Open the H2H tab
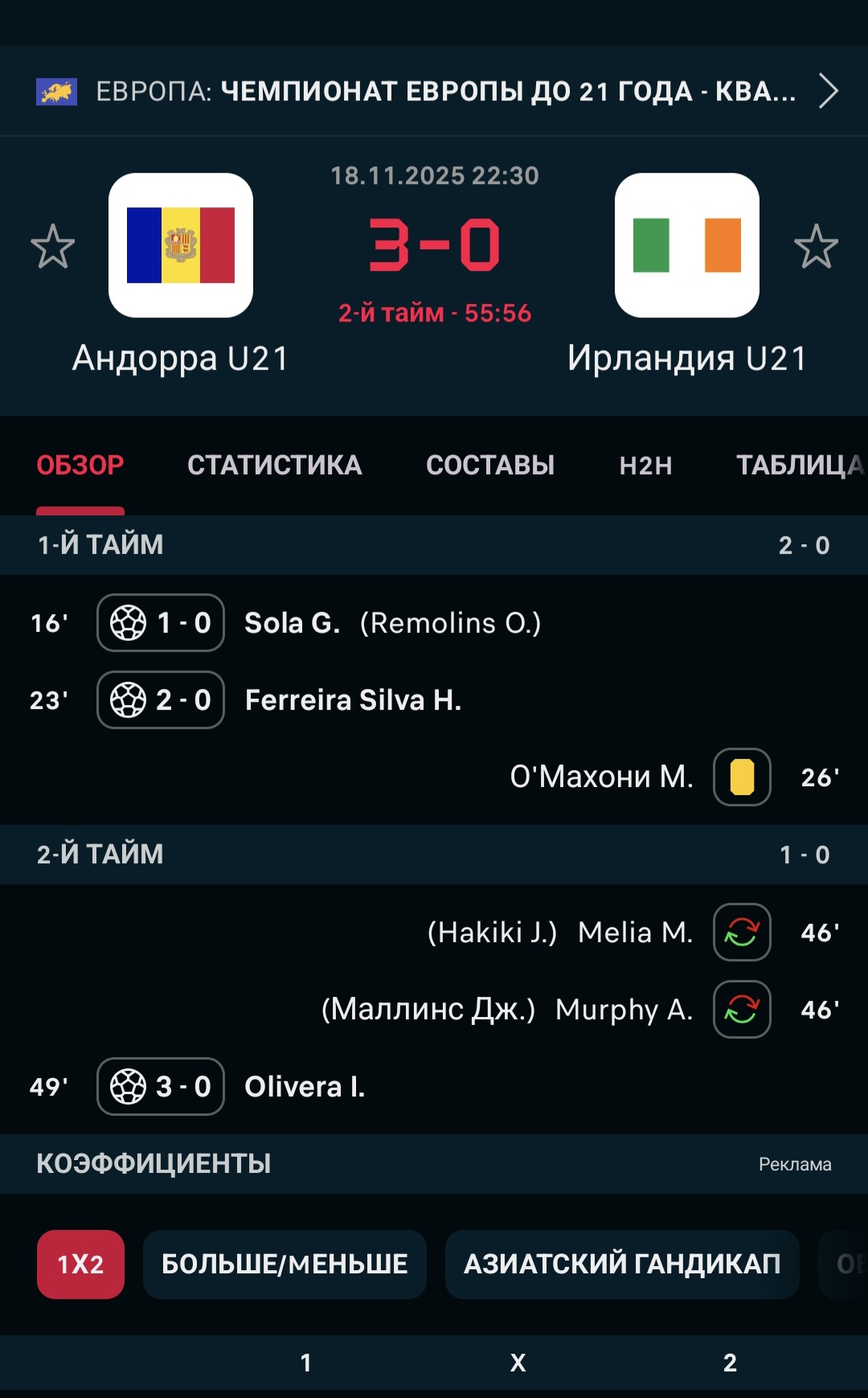Viewport: 868px width, 1398px height. [645, 465]
